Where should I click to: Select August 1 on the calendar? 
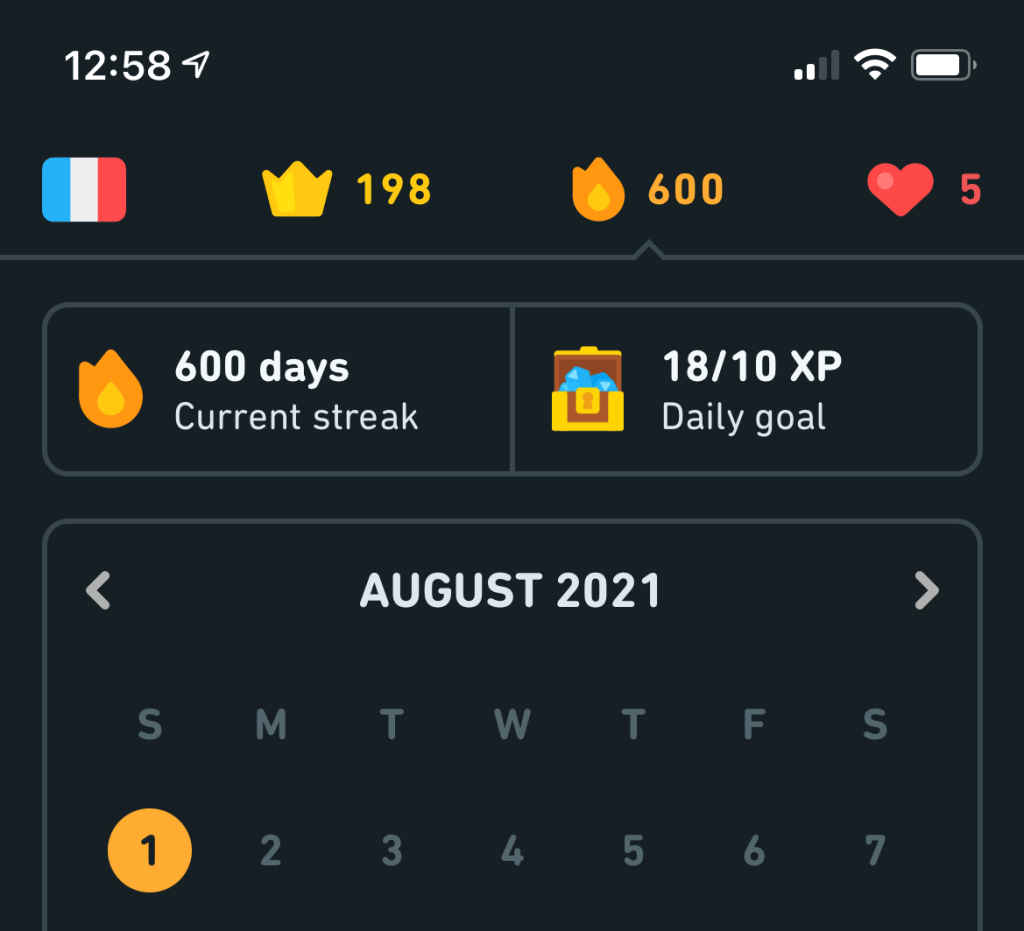point(150,851)
